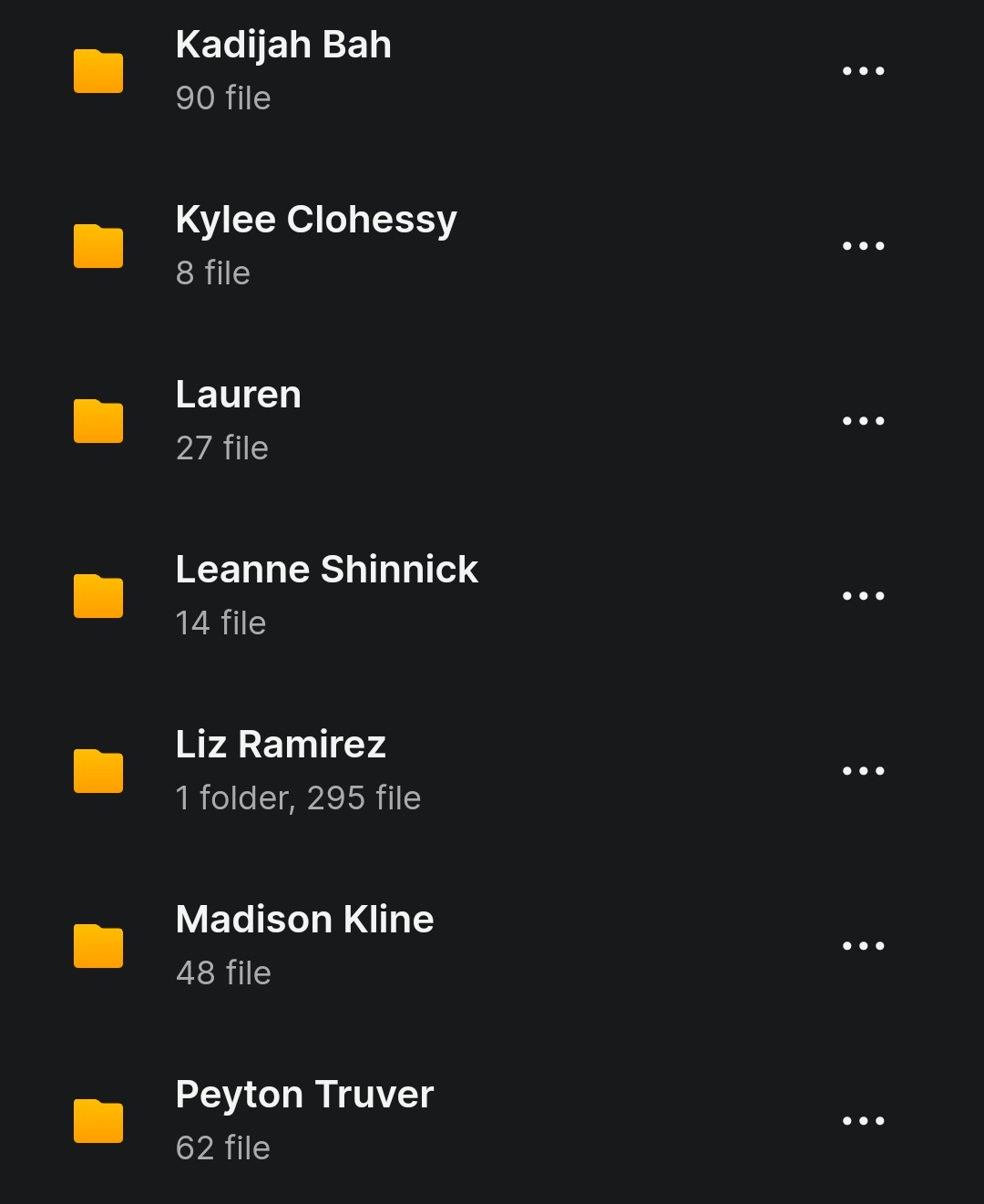Viewport: 984px width, 1204px height.
Task: Show the overflow menu for Kylee Clohessy
Action: tap(863, 245)
